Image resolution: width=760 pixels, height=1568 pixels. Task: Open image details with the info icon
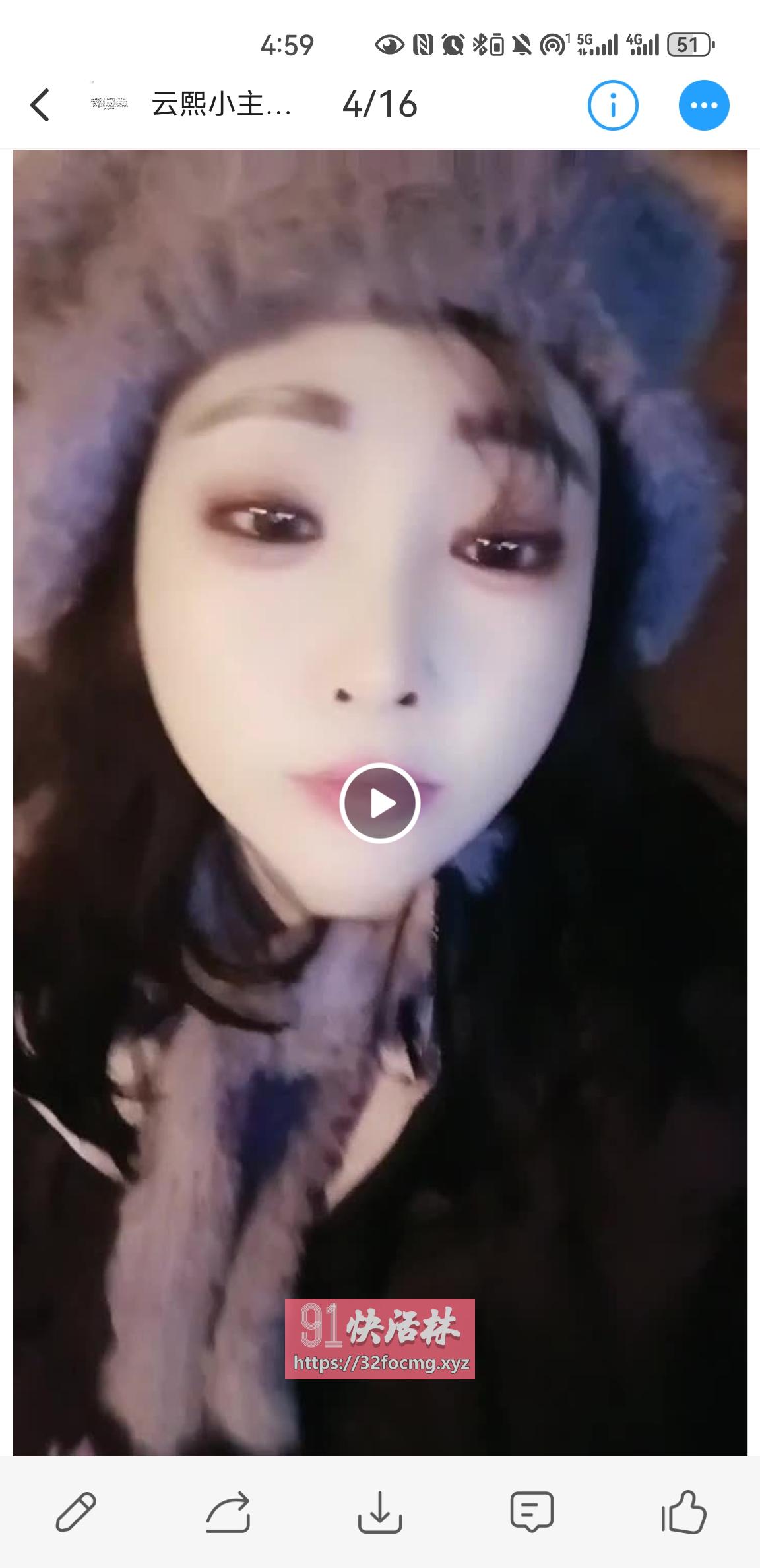(612, 106)
